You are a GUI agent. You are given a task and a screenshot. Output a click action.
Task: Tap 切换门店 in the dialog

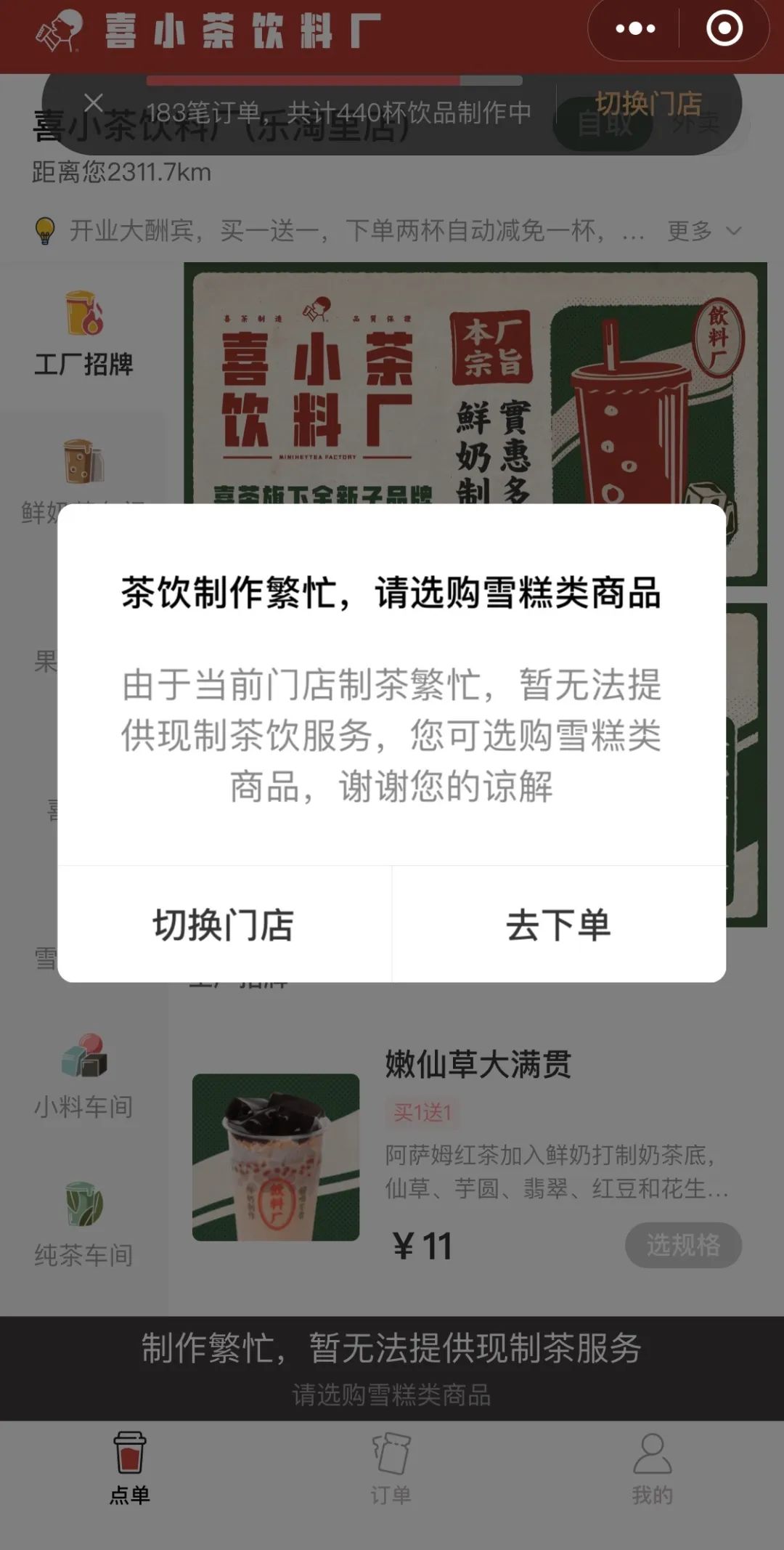click(224, 925)
